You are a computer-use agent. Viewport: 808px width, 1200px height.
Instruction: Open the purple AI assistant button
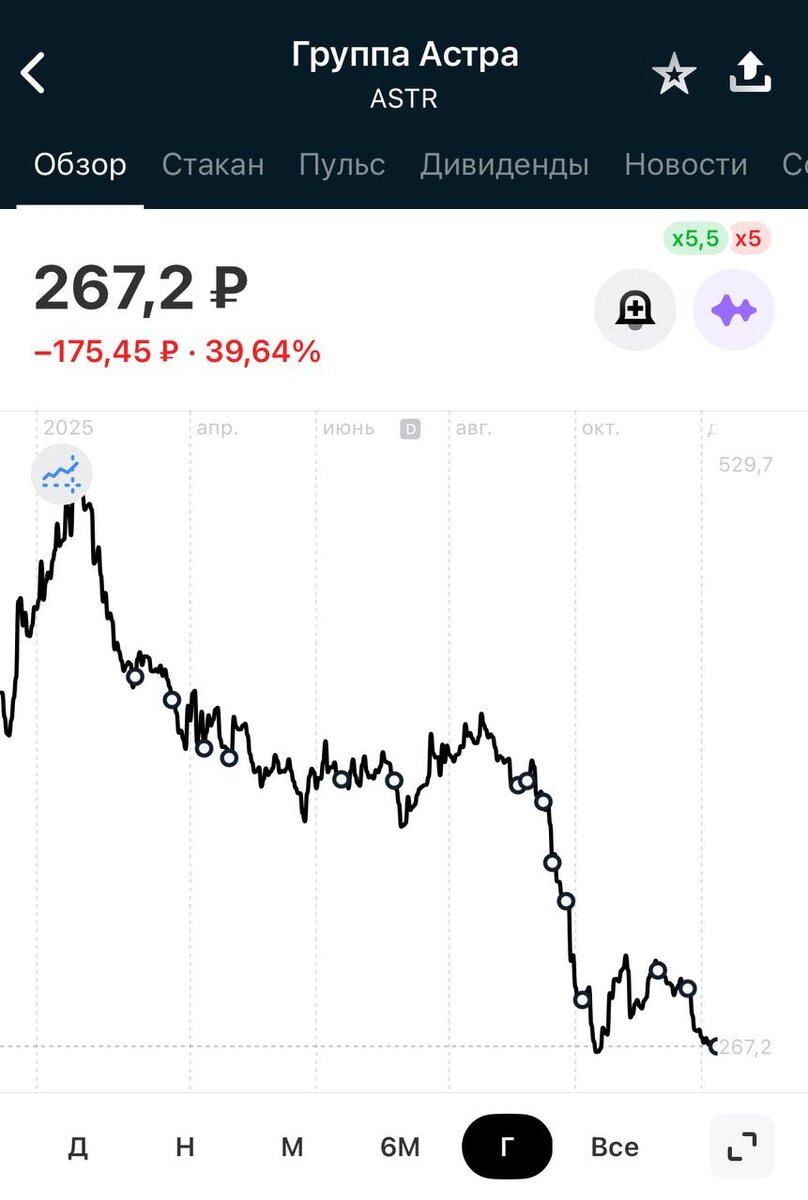click(734, 310)
